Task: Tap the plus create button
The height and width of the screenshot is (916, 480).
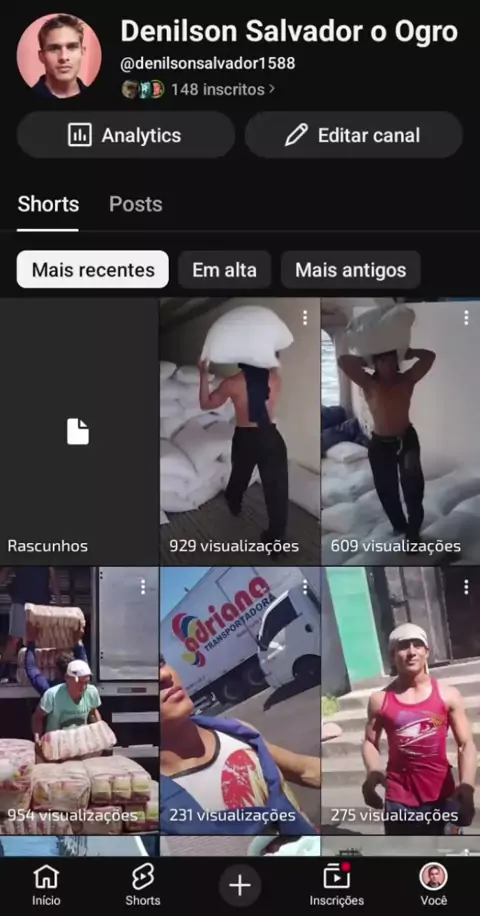Action: click(240, 886)
